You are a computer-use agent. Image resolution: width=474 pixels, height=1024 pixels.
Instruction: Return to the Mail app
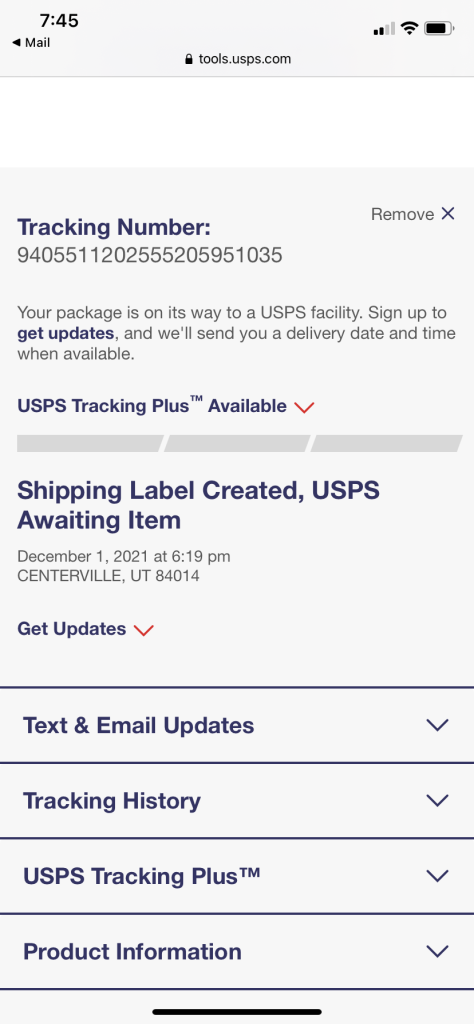point(31,42)
